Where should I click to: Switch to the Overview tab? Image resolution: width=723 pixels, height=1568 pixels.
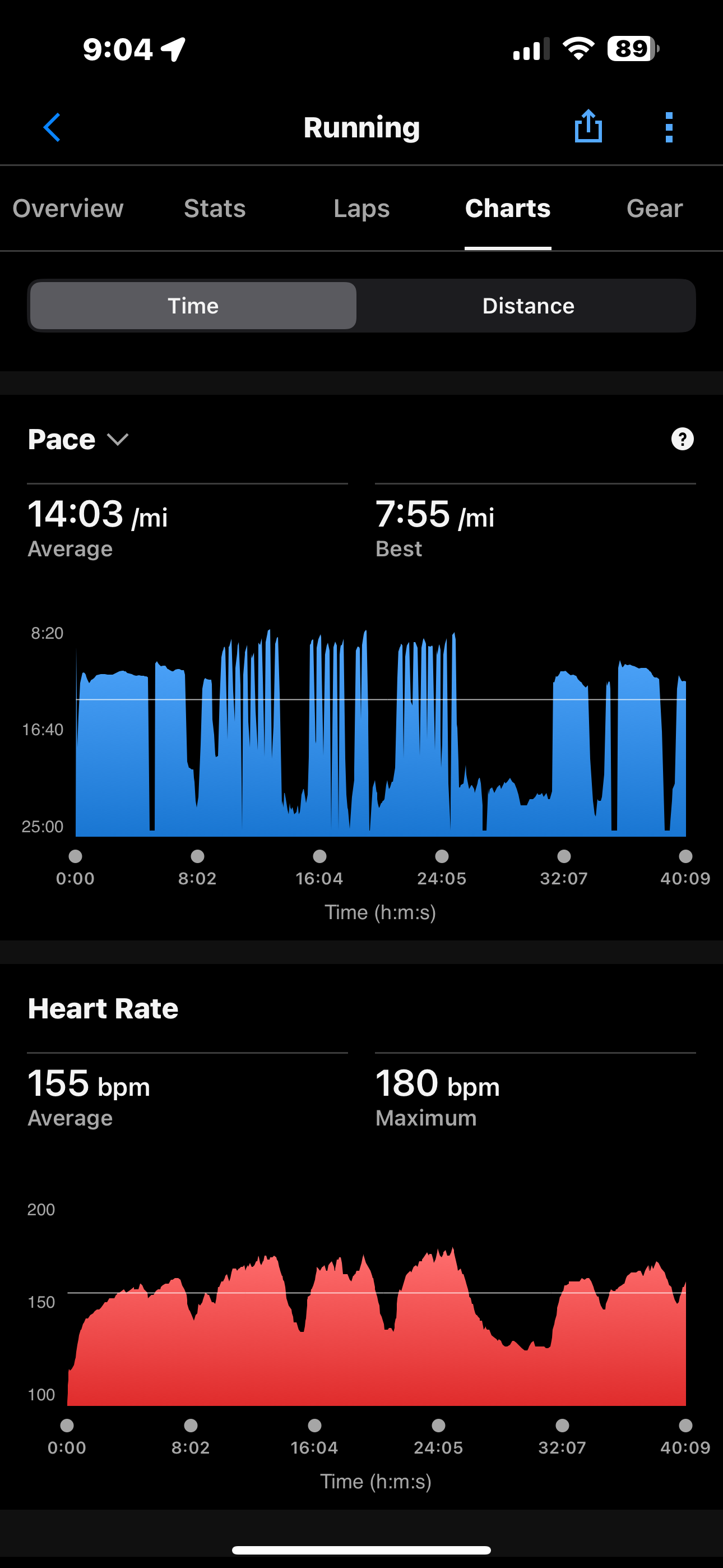68,208
